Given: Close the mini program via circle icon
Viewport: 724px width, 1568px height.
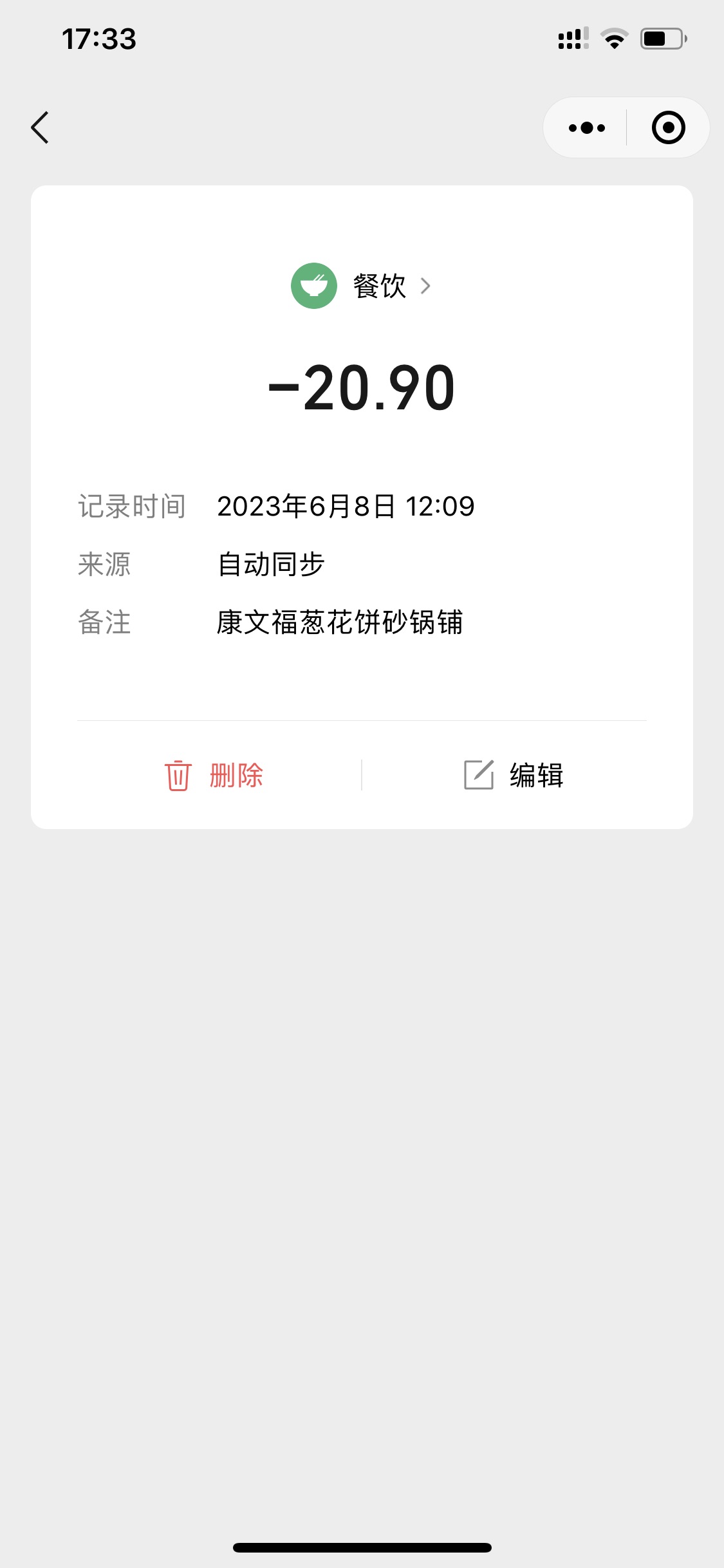Looking at the screenshot, I should pyautogui.click(x=668, y=127).
